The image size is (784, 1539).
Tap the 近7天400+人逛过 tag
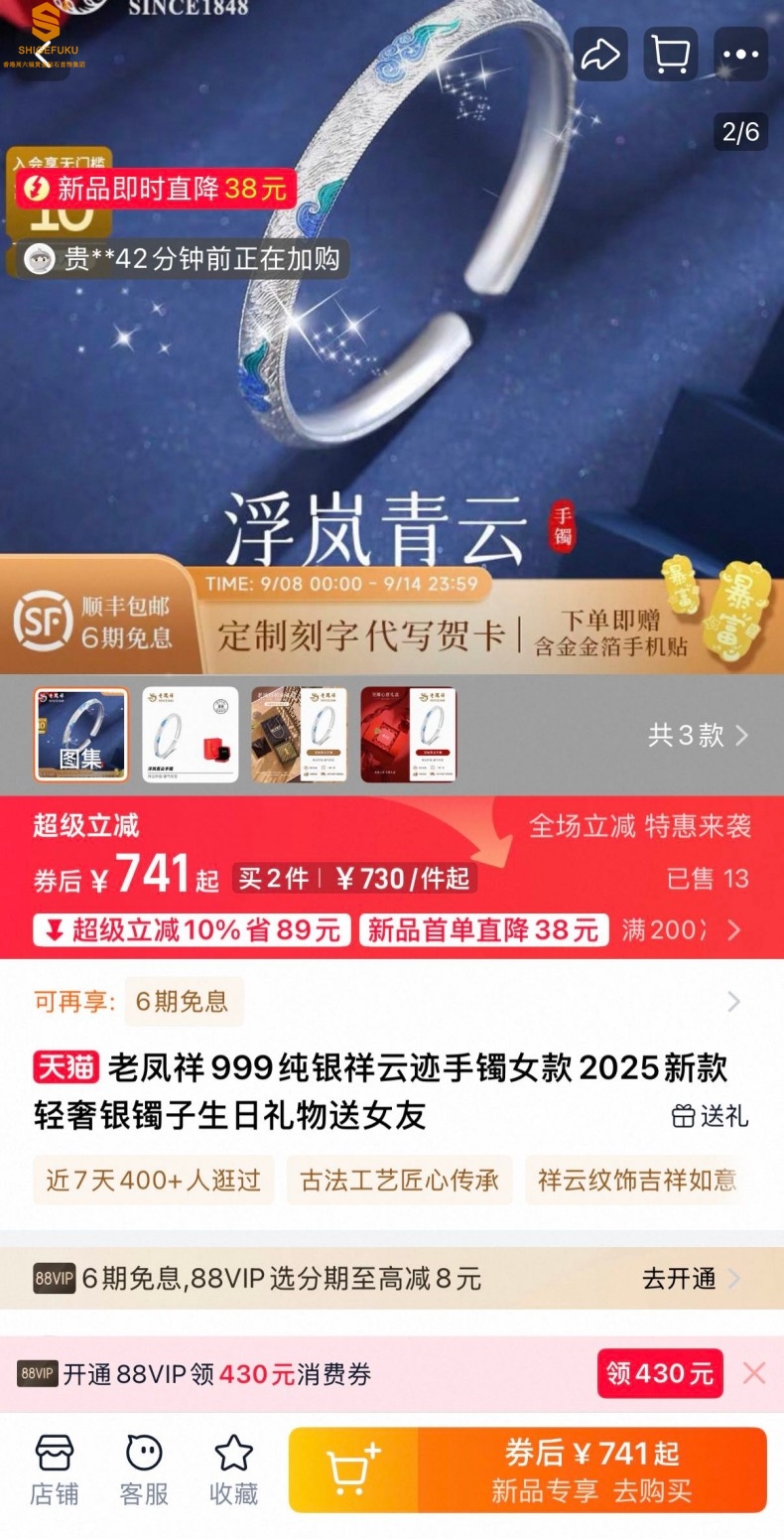[x=154, y=1181]
